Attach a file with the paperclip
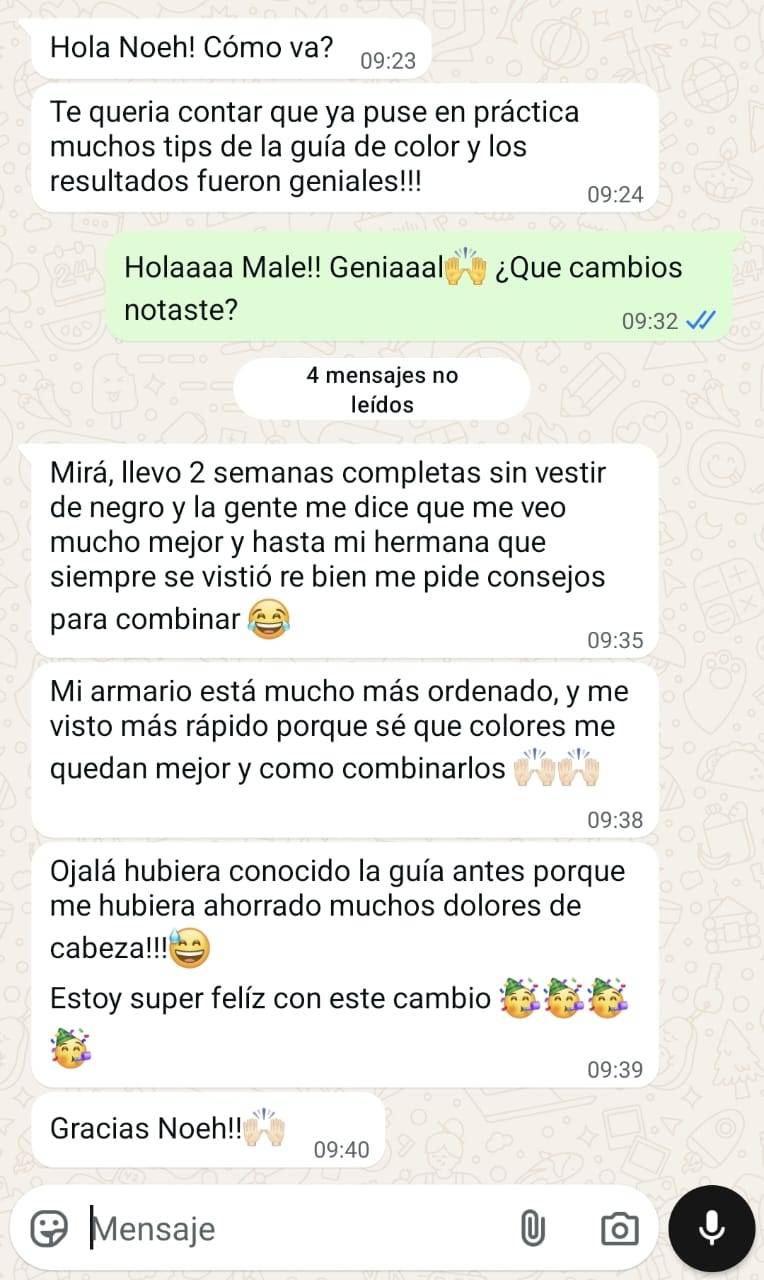Viewport: 764px width, 1280px height. point(533,1228)
